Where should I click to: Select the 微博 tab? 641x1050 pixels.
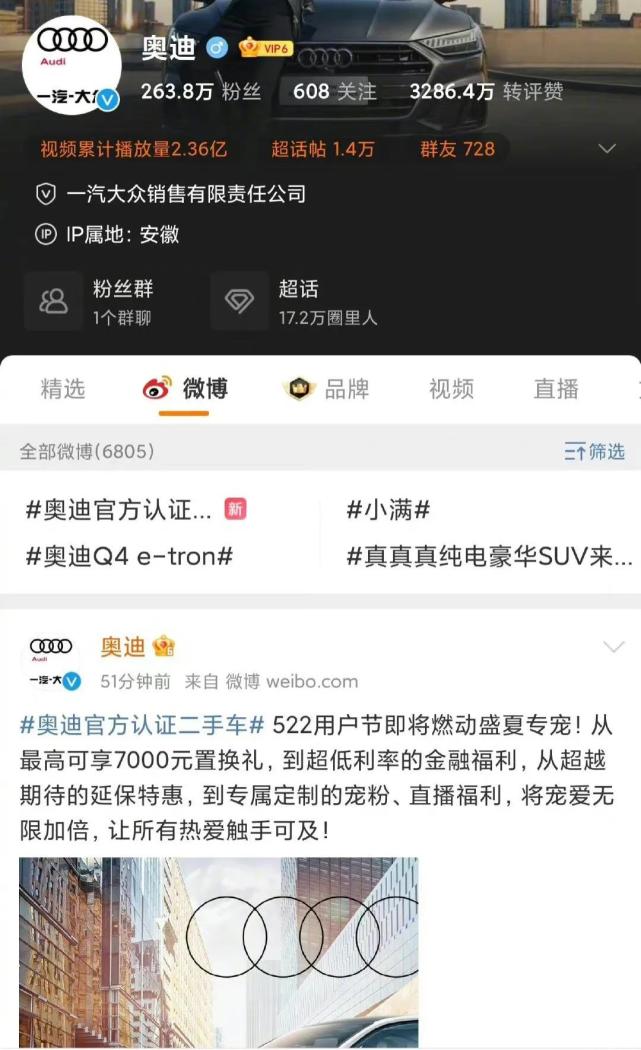(186, 389)
